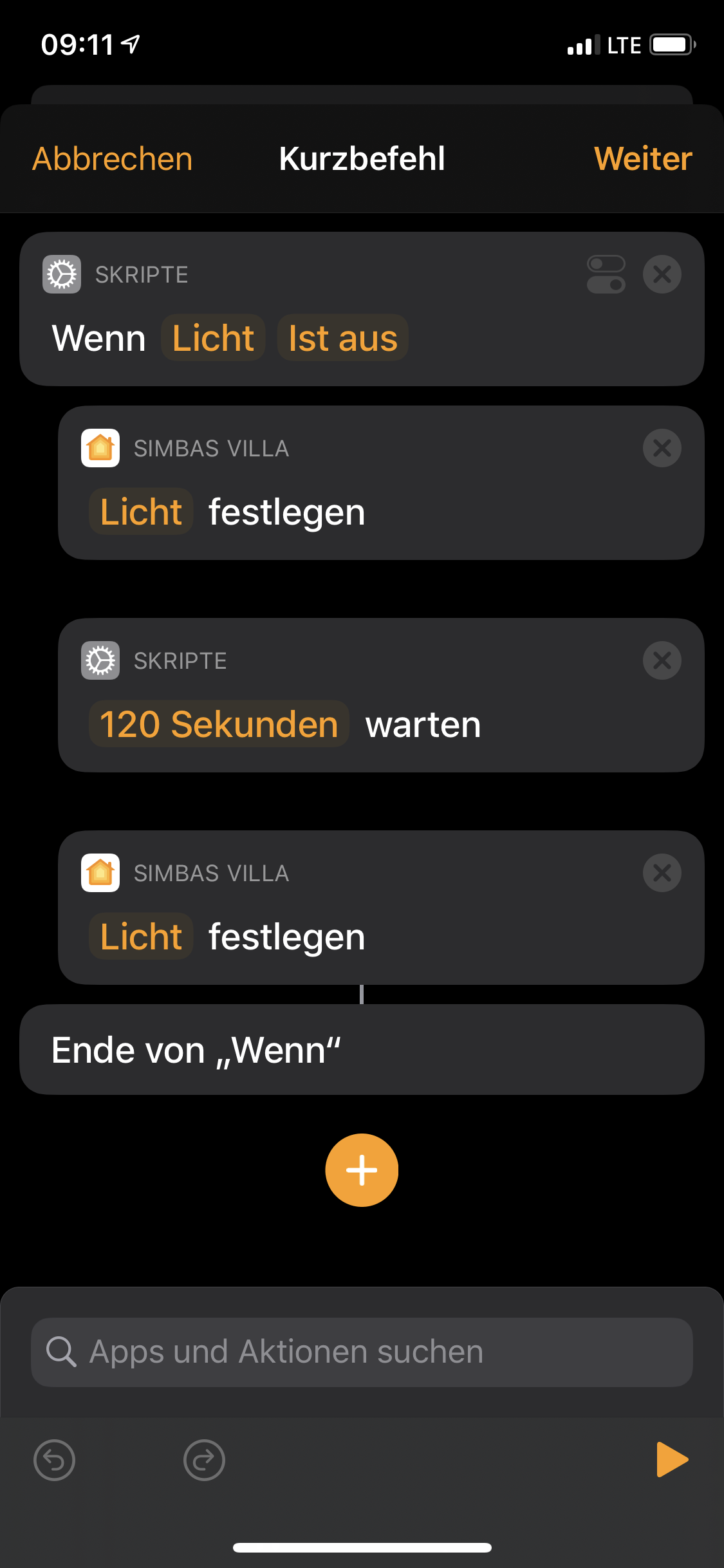
Task: Run the shortcut with play button
Action: point(672,1460)
